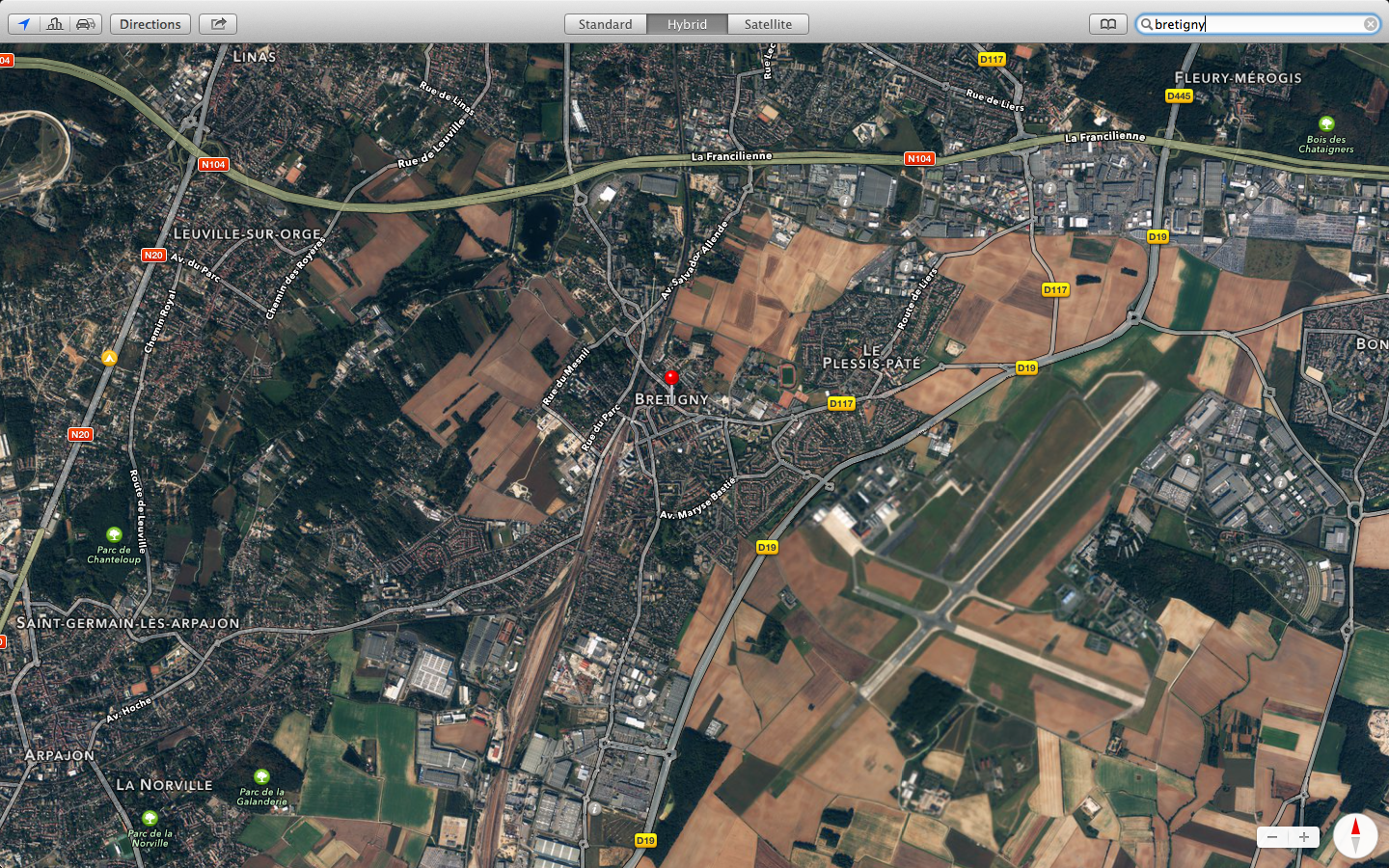Image resolution: width=1389 pixels, height=868 pixels.
Task: Open Directions panel
Action: 150,24
